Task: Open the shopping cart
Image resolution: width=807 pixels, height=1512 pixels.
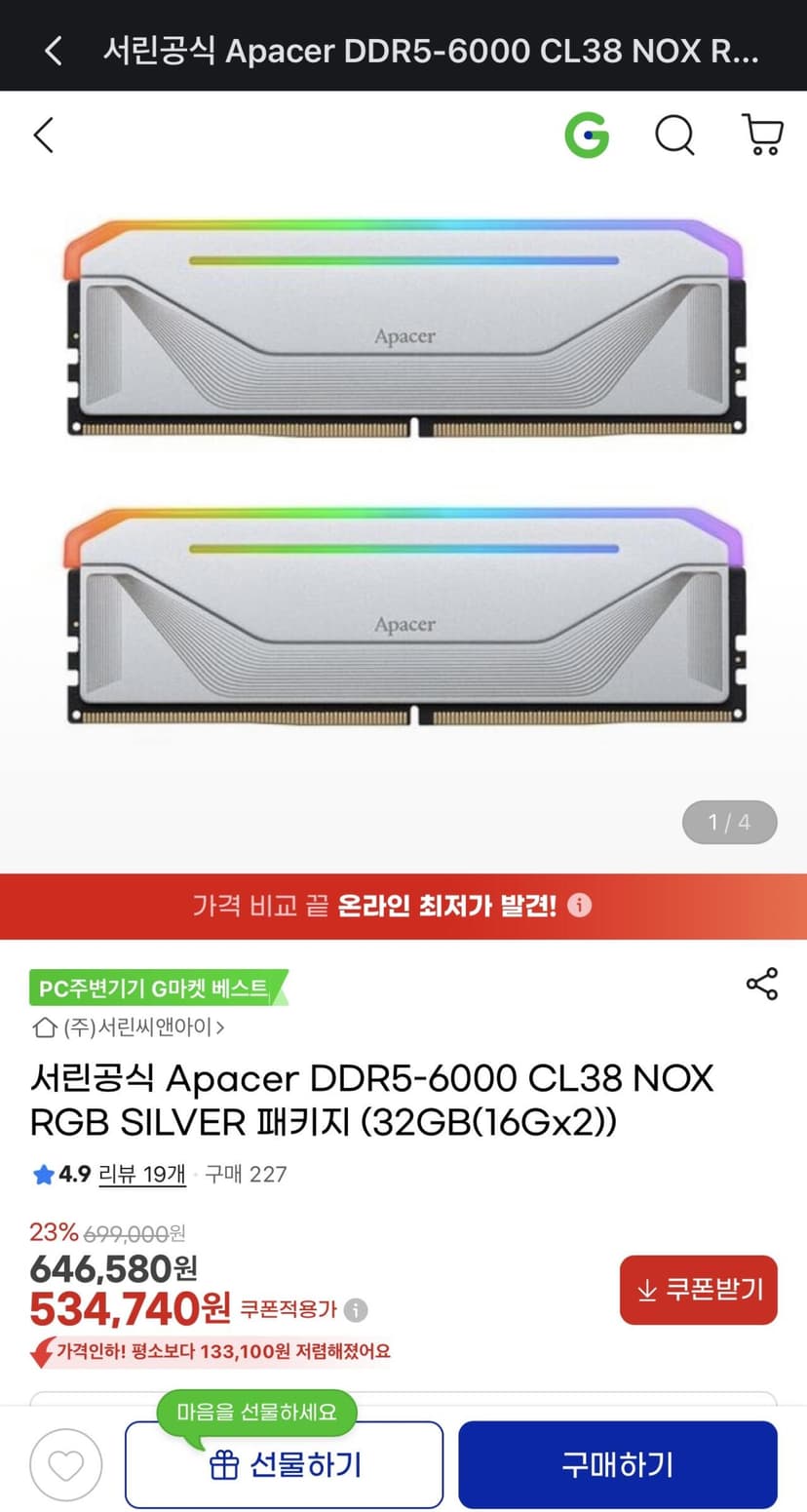Action: 762,135
